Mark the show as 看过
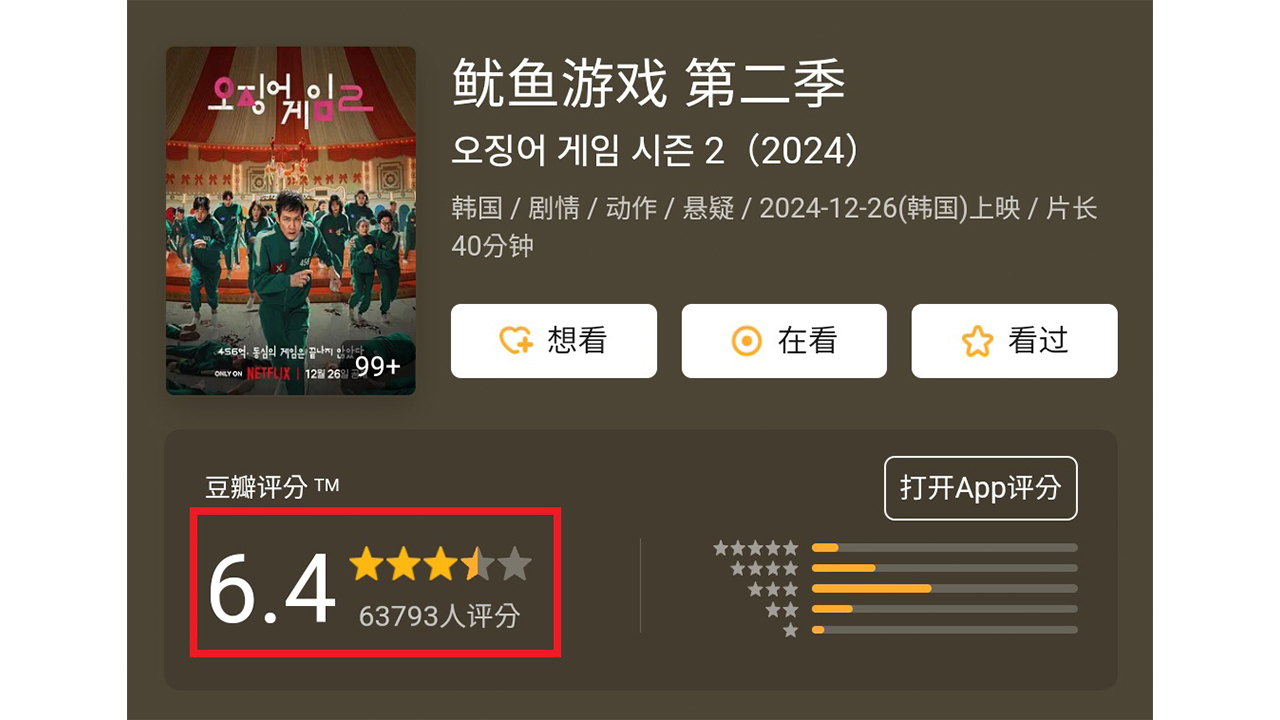 (x=1014, y=341)
